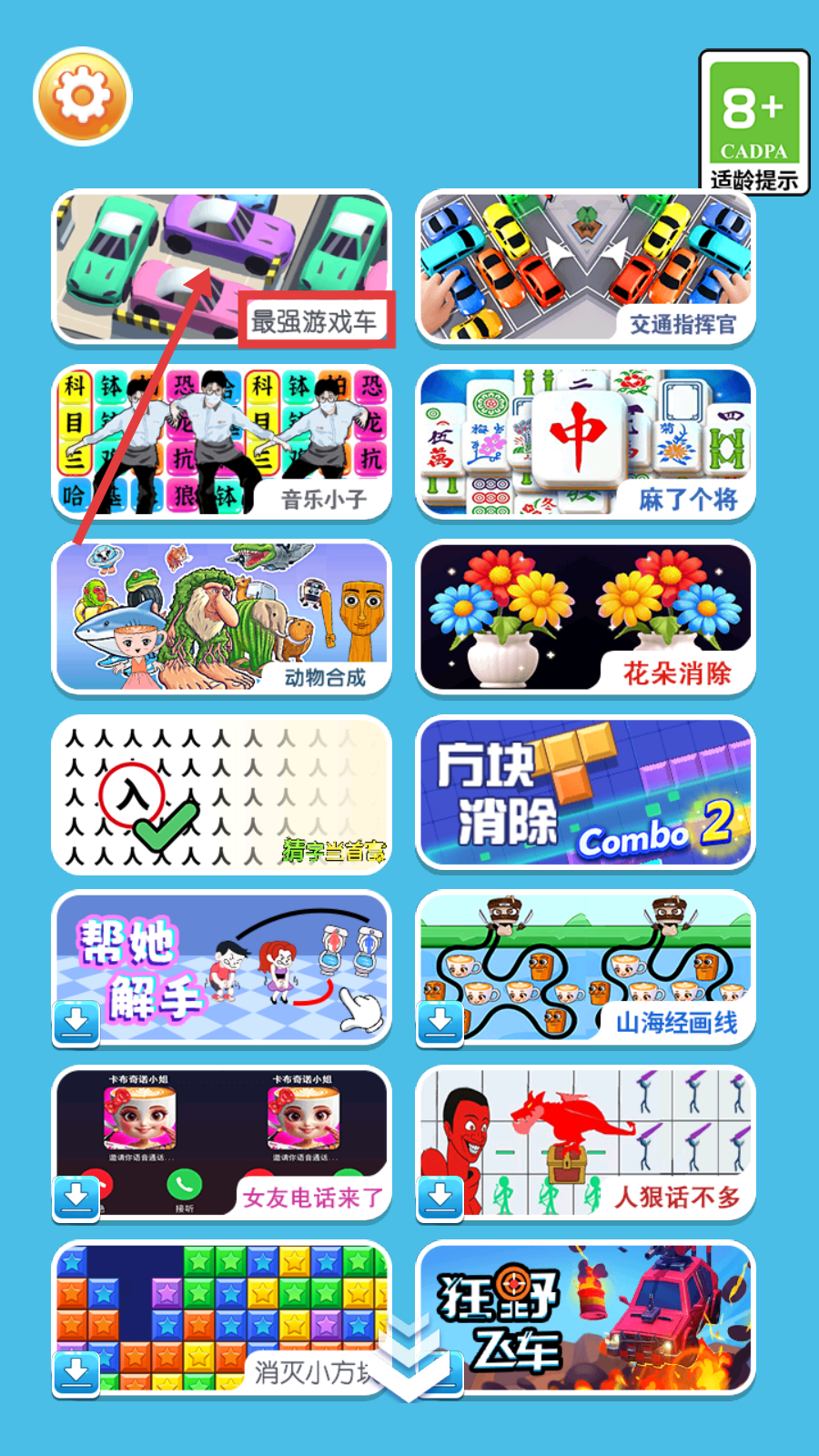Open the 最强游戏车 game tile
This screenshot has height=1456, width=819.
pos(221,267)
